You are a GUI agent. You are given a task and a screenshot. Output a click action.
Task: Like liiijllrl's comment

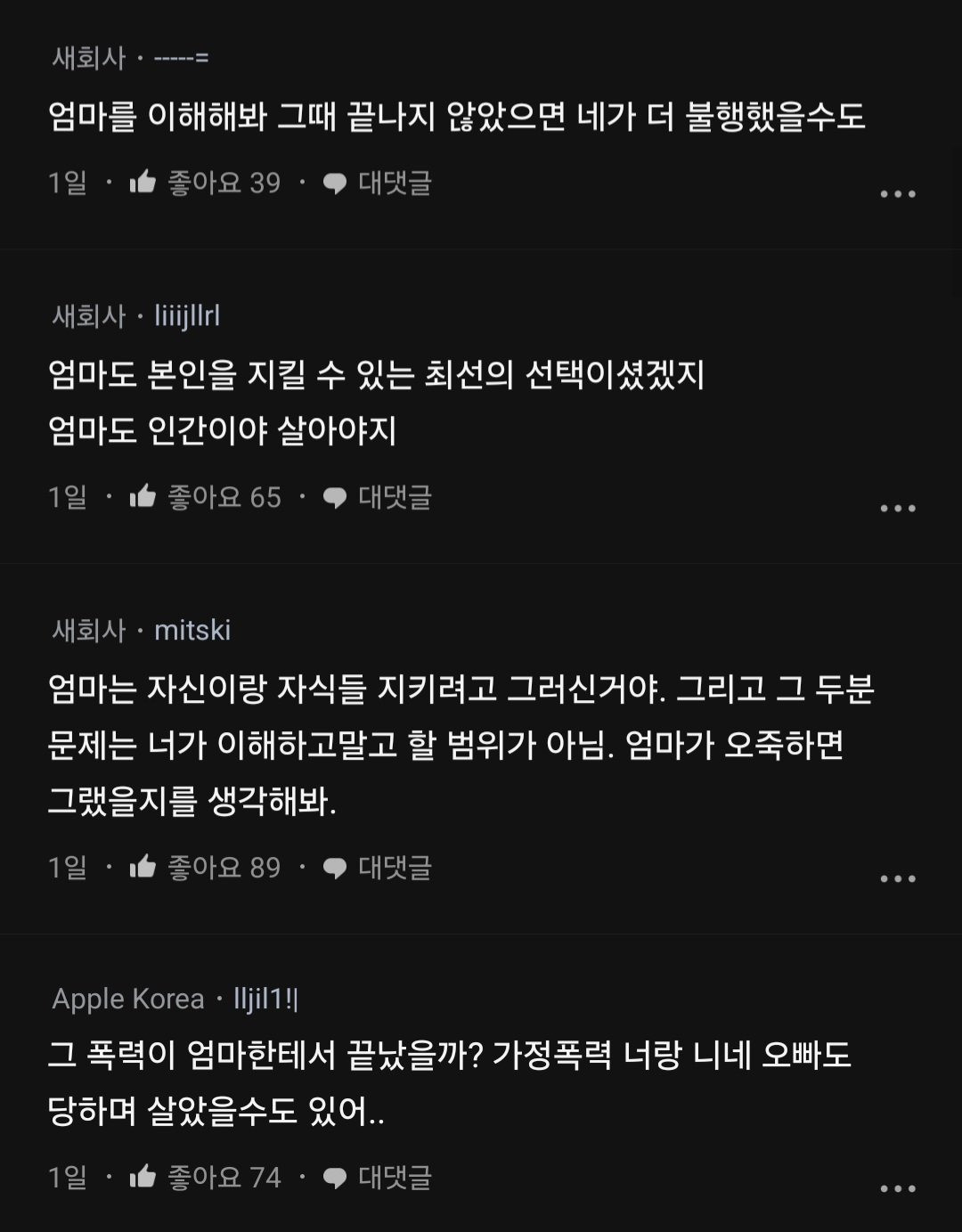pyautogui.click(x=143, y=497)
